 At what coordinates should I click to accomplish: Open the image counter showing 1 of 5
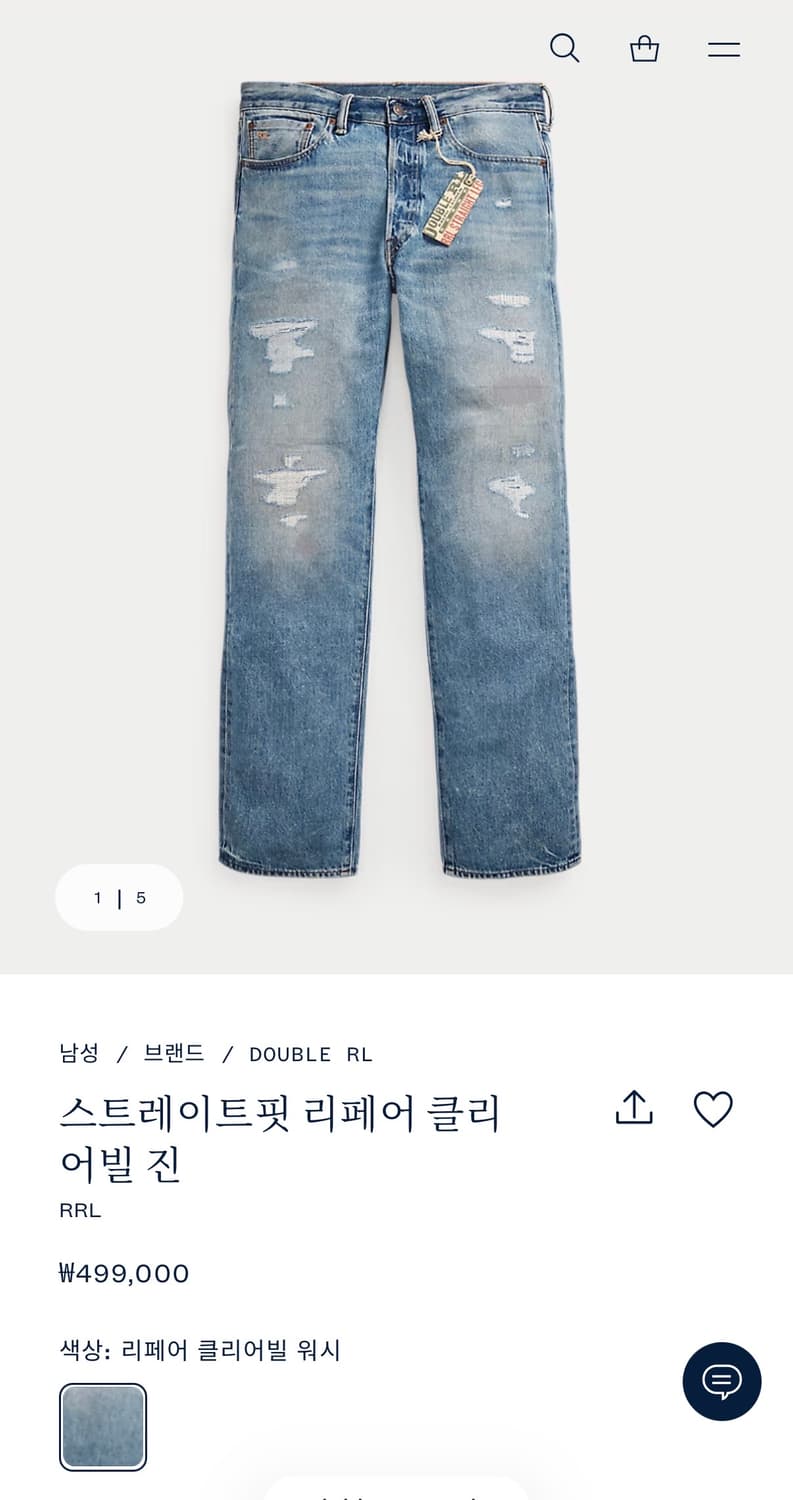point(119,897)
